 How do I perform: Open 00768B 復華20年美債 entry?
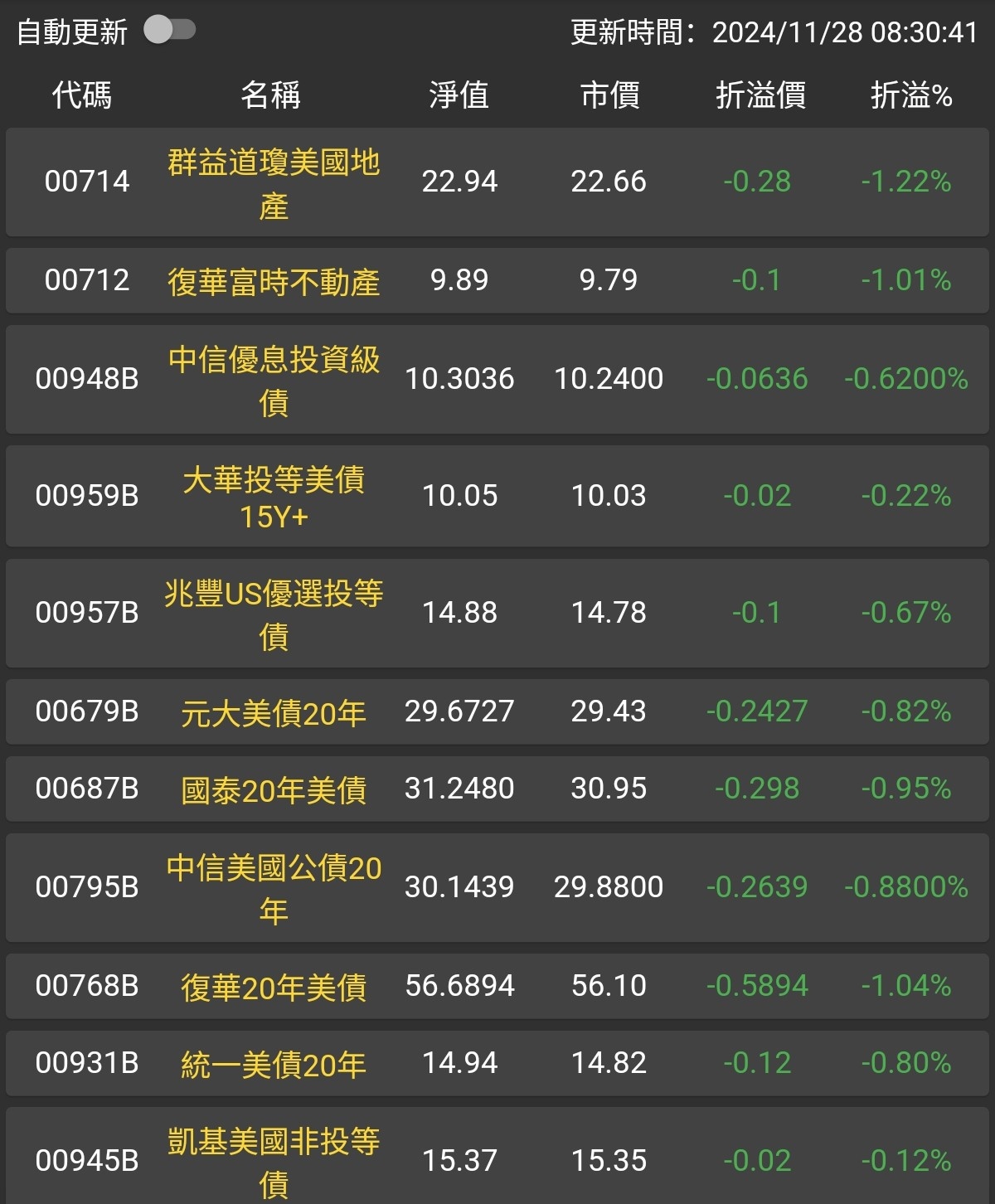click(x=498, y=986)
